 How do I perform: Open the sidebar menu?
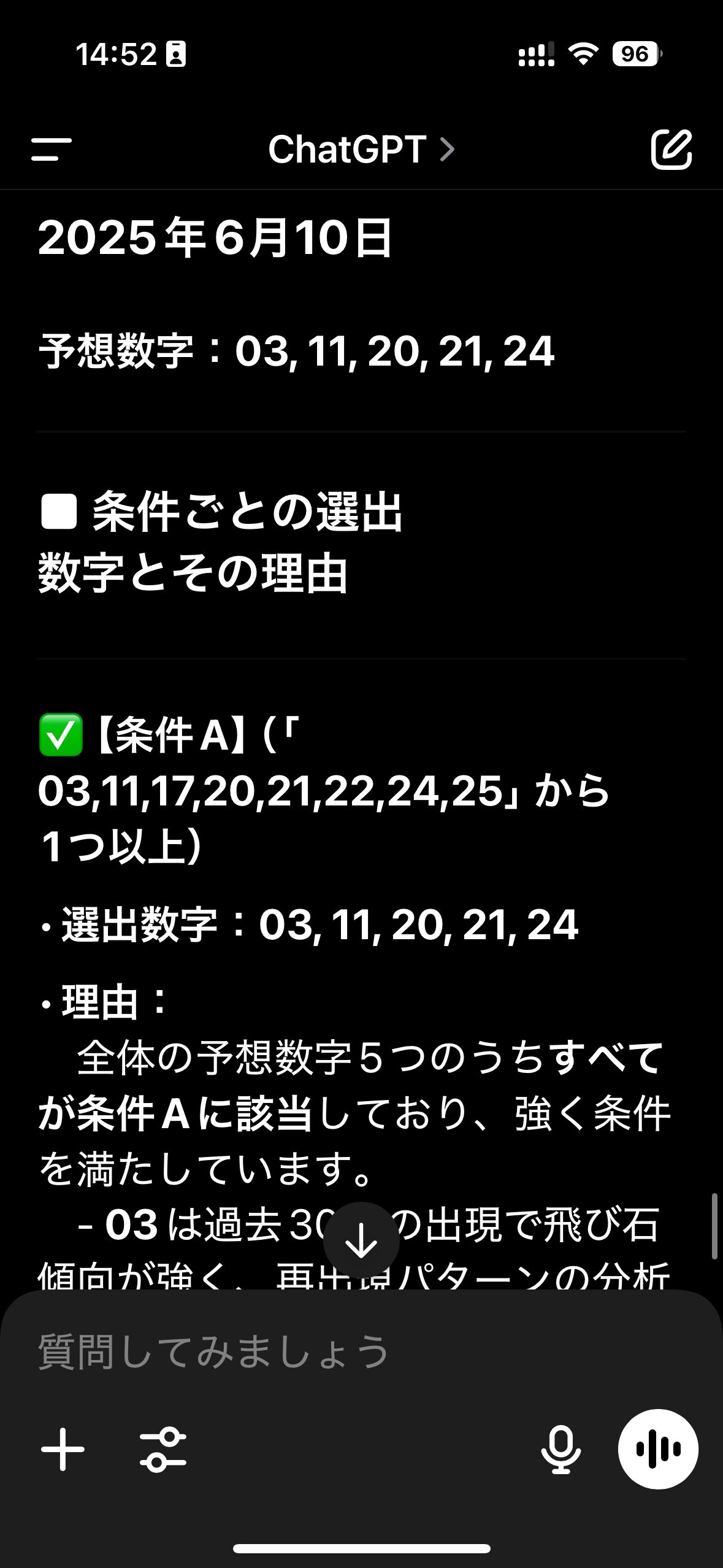[52, 149]
